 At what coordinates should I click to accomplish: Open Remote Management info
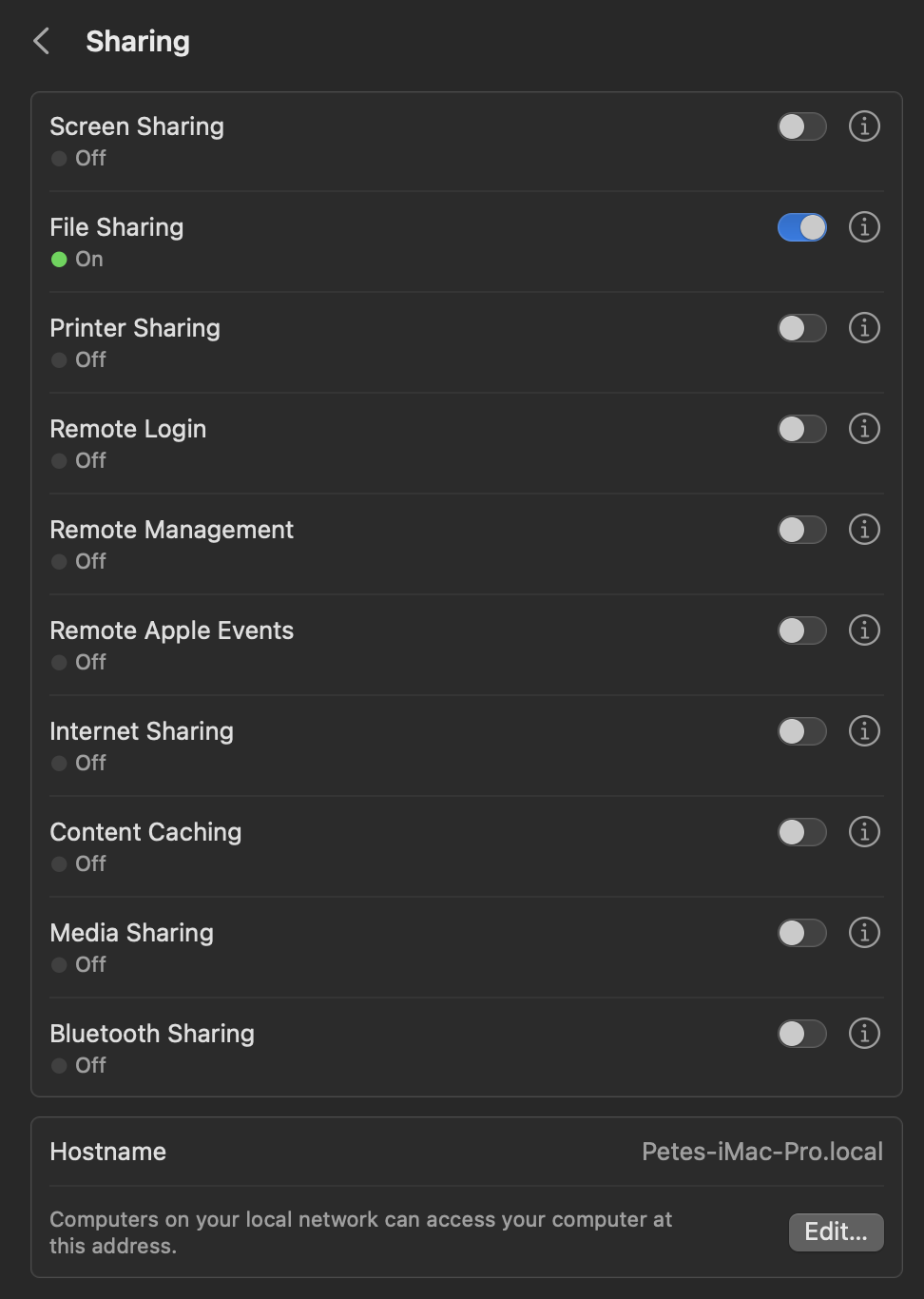pos(864,530)
